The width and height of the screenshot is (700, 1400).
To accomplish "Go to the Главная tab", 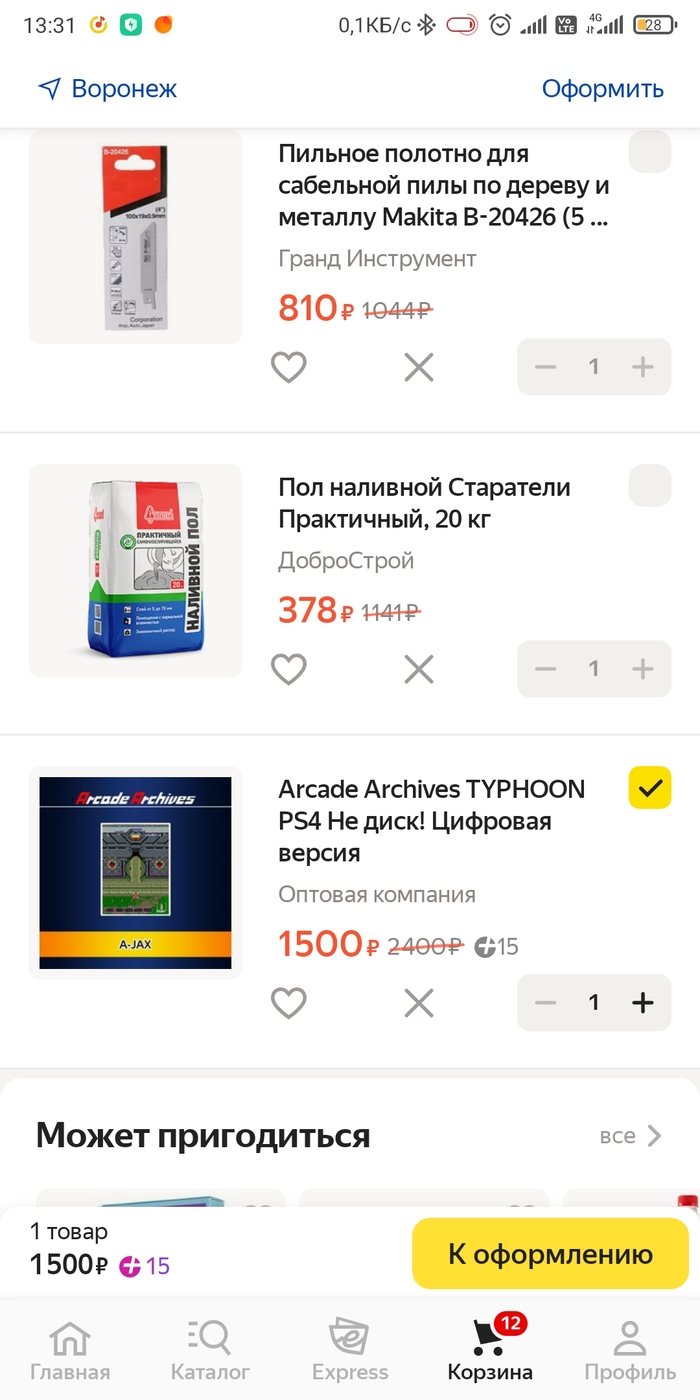I will point(70,1350).
